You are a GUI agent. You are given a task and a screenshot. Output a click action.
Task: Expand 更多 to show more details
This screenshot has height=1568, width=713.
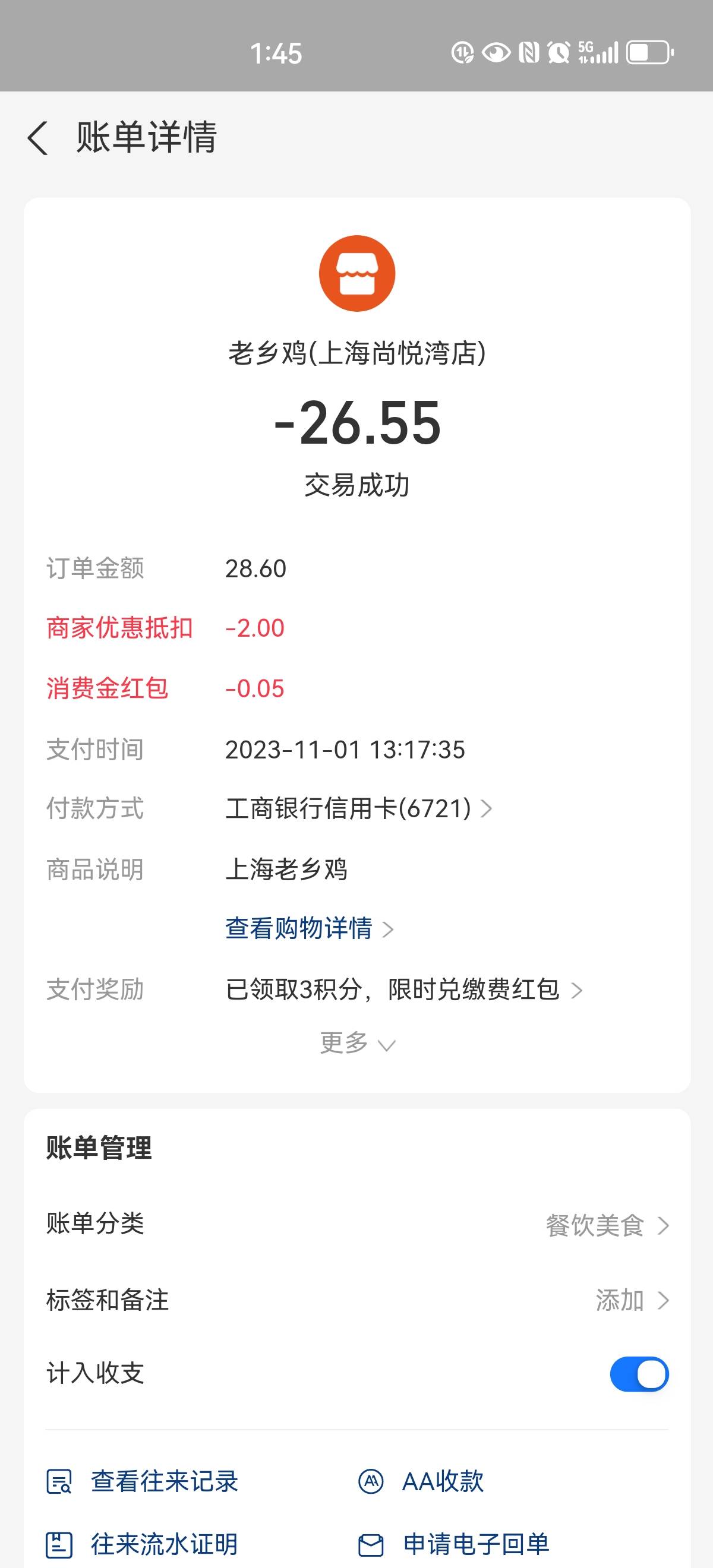pyautogui.click(x=358, y=1043)
